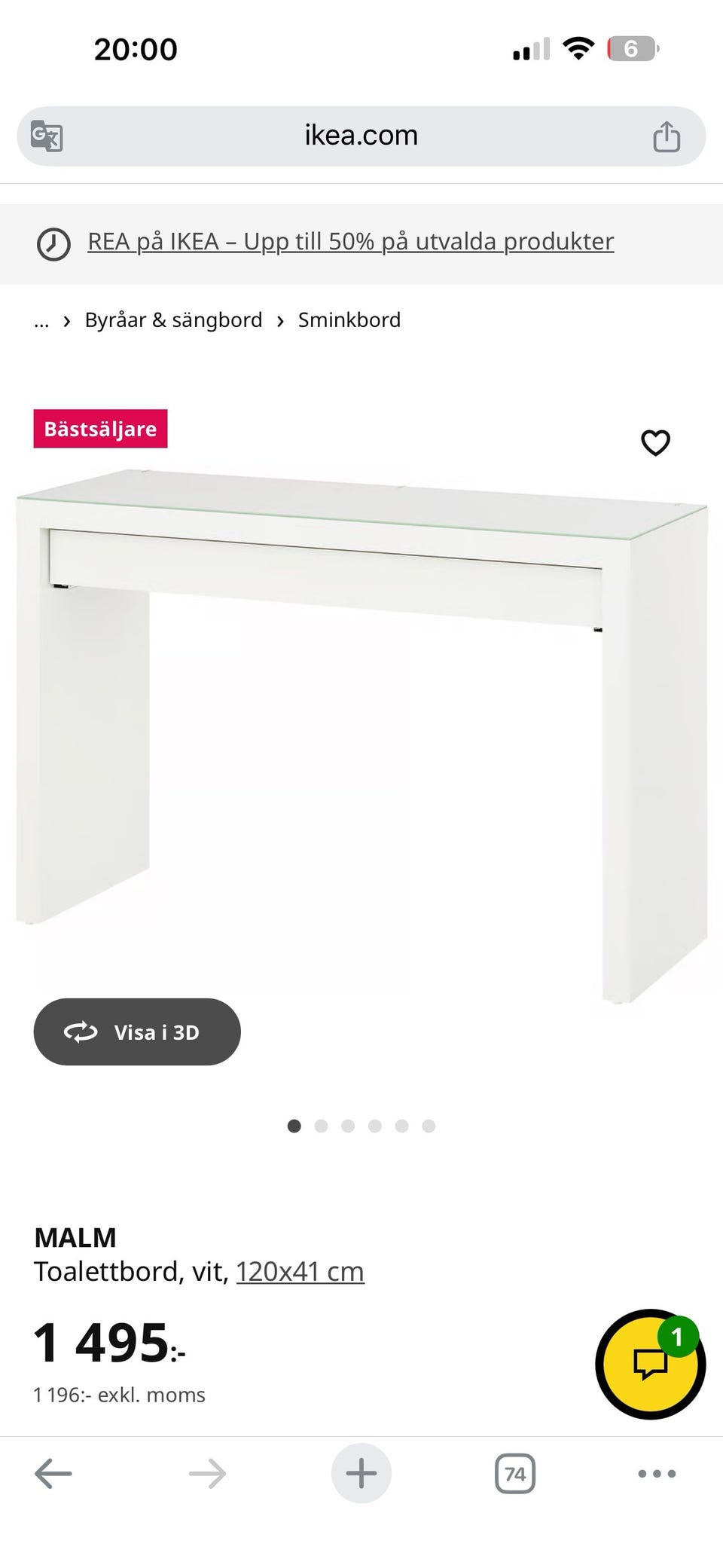Open the REA på IKEA sale link
The width and height of the screenshot is (723, 1568).
[351, 241]
